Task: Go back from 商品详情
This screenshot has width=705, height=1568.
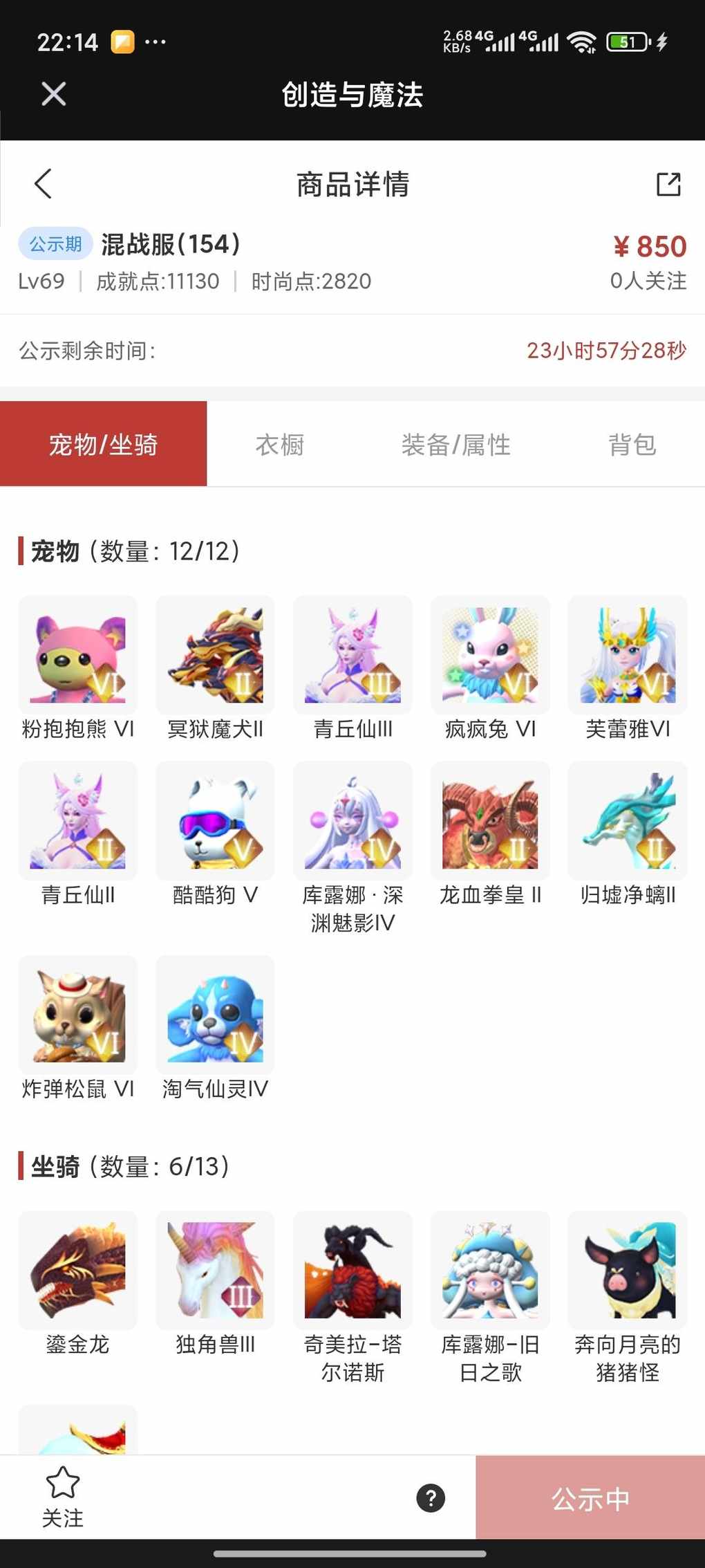Action: (x=43, y=184)
